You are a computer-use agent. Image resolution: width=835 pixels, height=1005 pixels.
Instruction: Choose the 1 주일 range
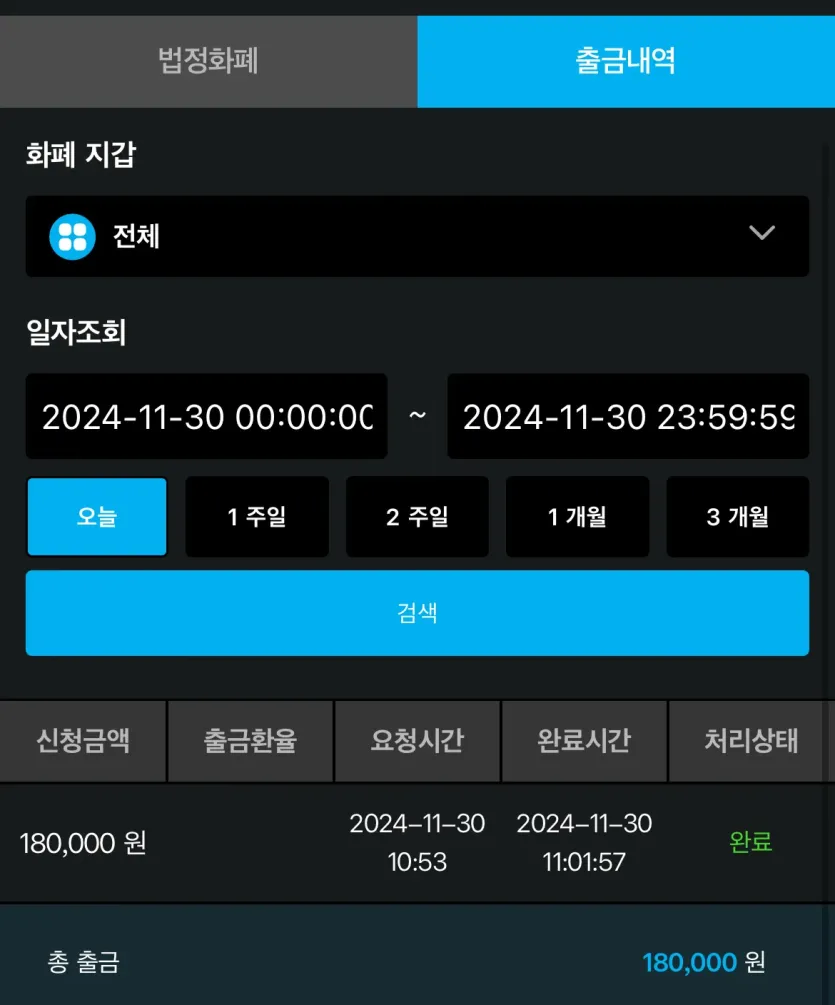tap(257, 517)
